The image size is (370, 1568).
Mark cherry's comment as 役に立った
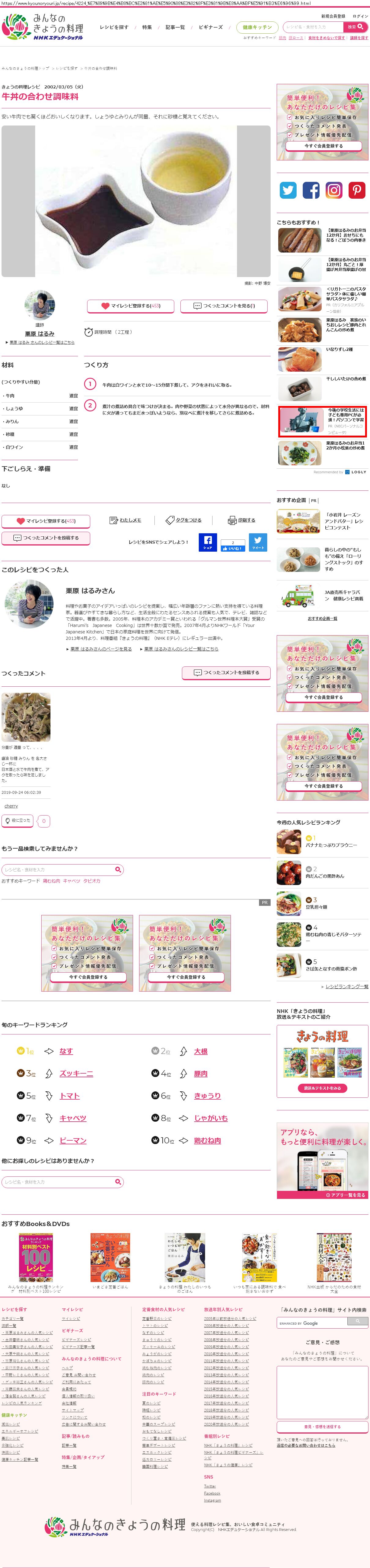pos(18,820)
